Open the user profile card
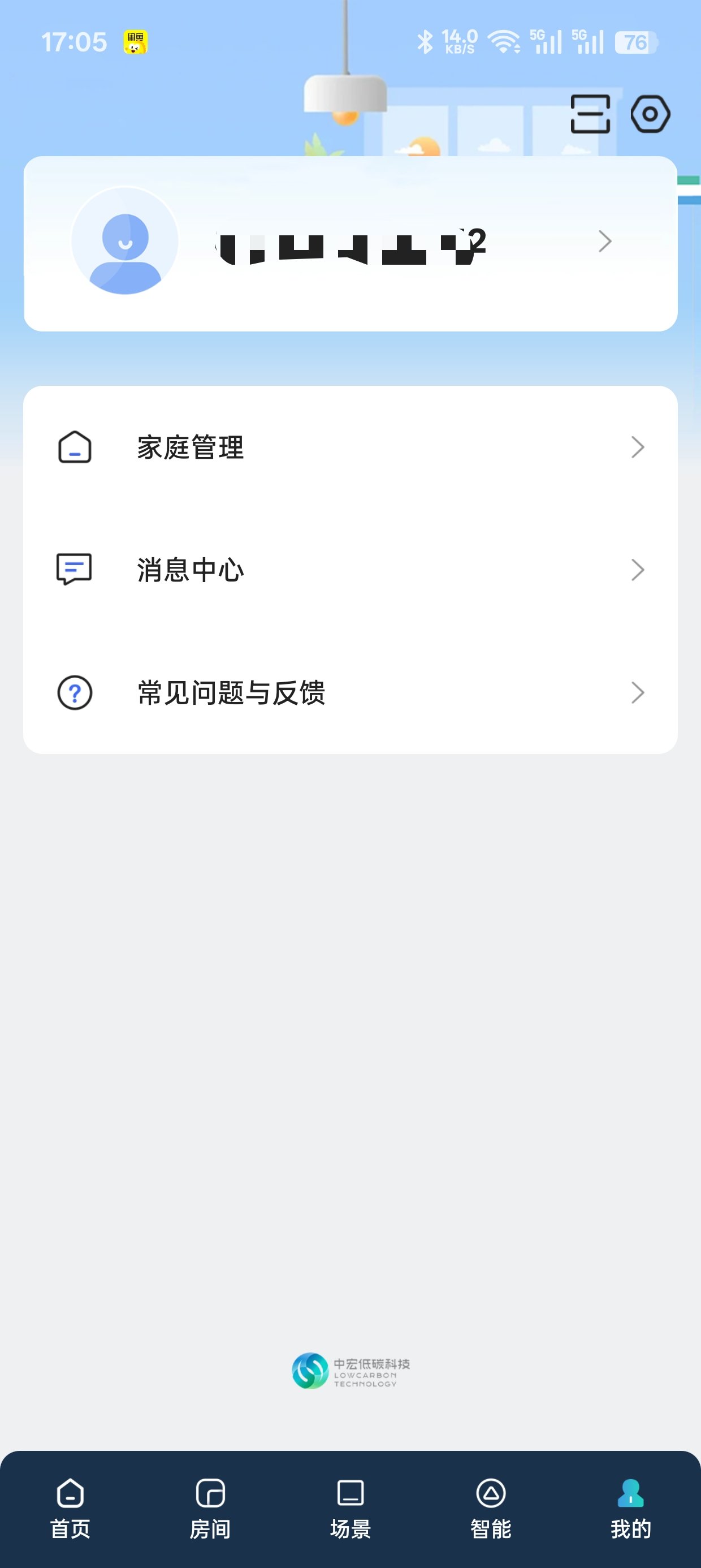 click(350, 243)
